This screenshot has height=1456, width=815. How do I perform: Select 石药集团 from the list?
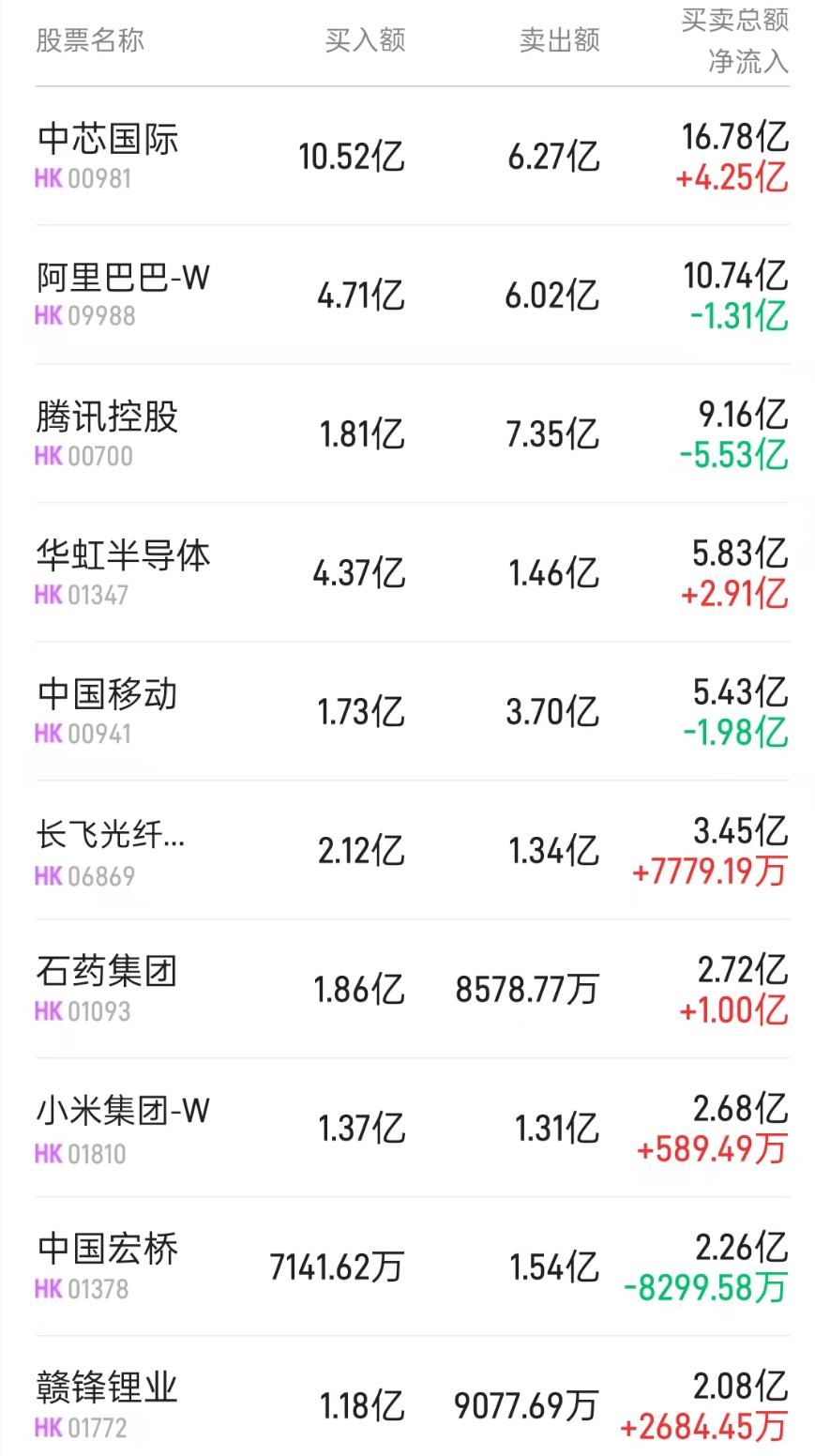click(x=106, y=971)
